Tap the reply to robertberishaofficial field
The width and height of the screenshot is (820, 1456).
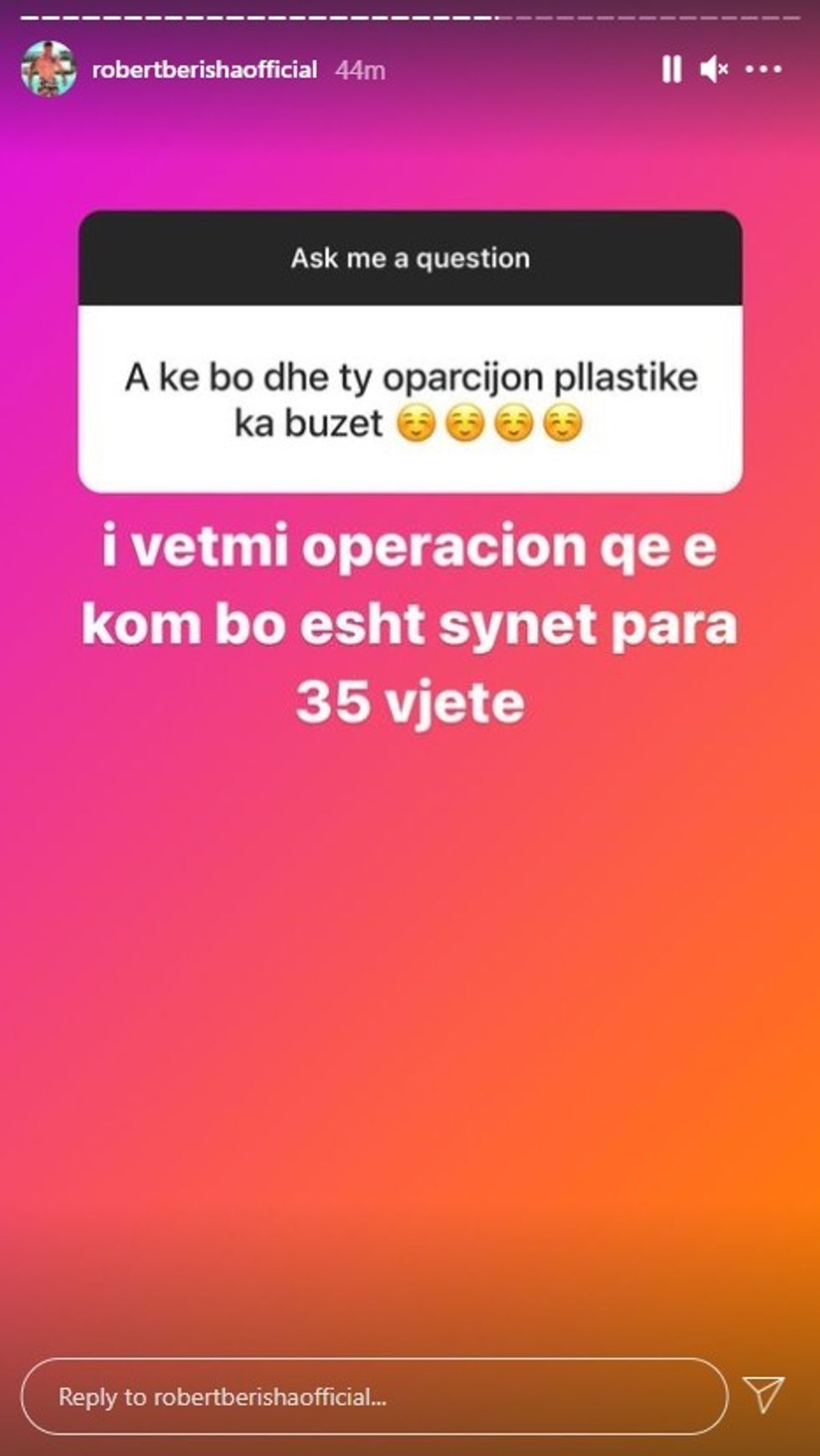tap(374, 1397)
